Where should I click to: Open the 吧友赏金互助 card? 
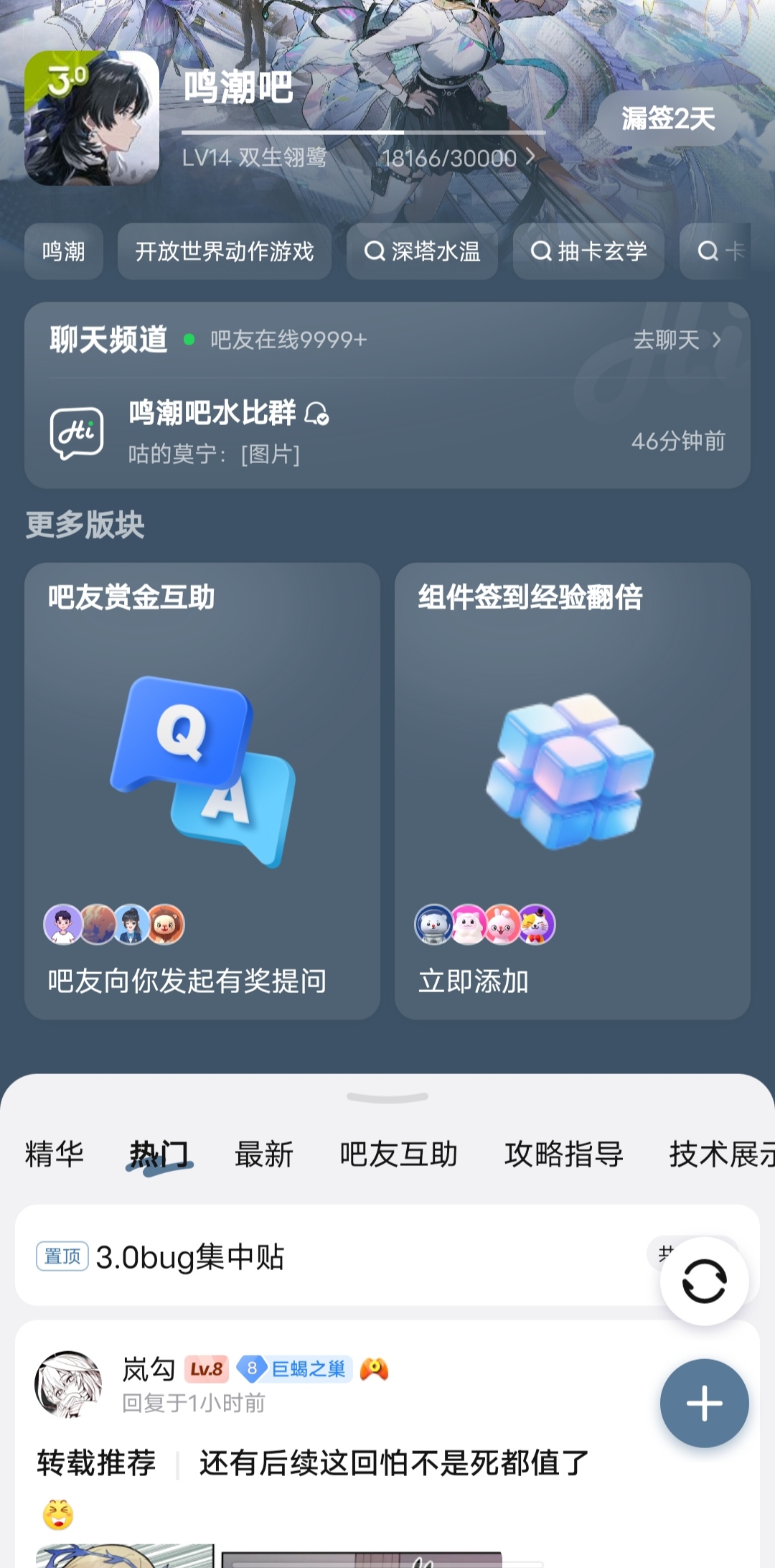(x=202, y=790)
